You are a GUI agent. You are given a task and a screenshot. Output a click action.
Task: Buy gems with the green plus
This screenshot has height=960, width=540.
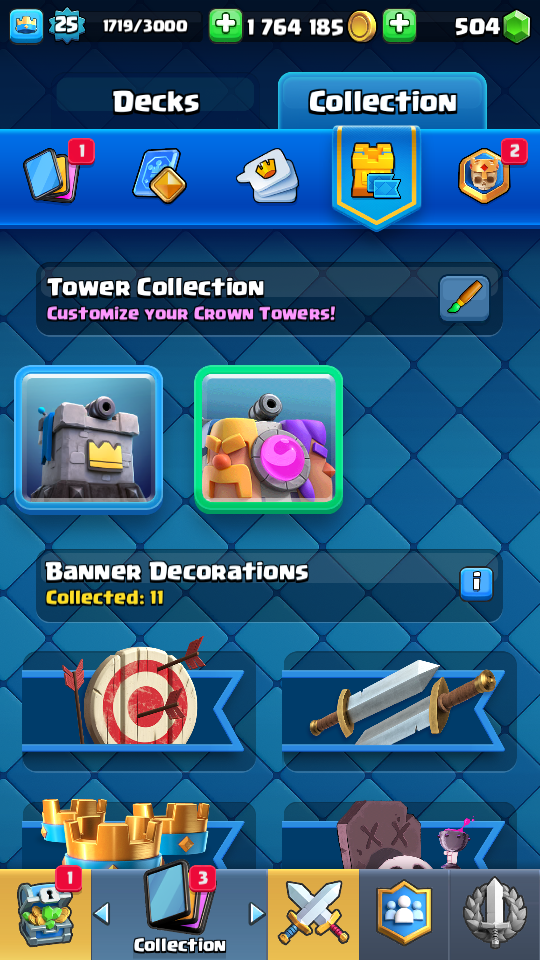pos(399,26)
